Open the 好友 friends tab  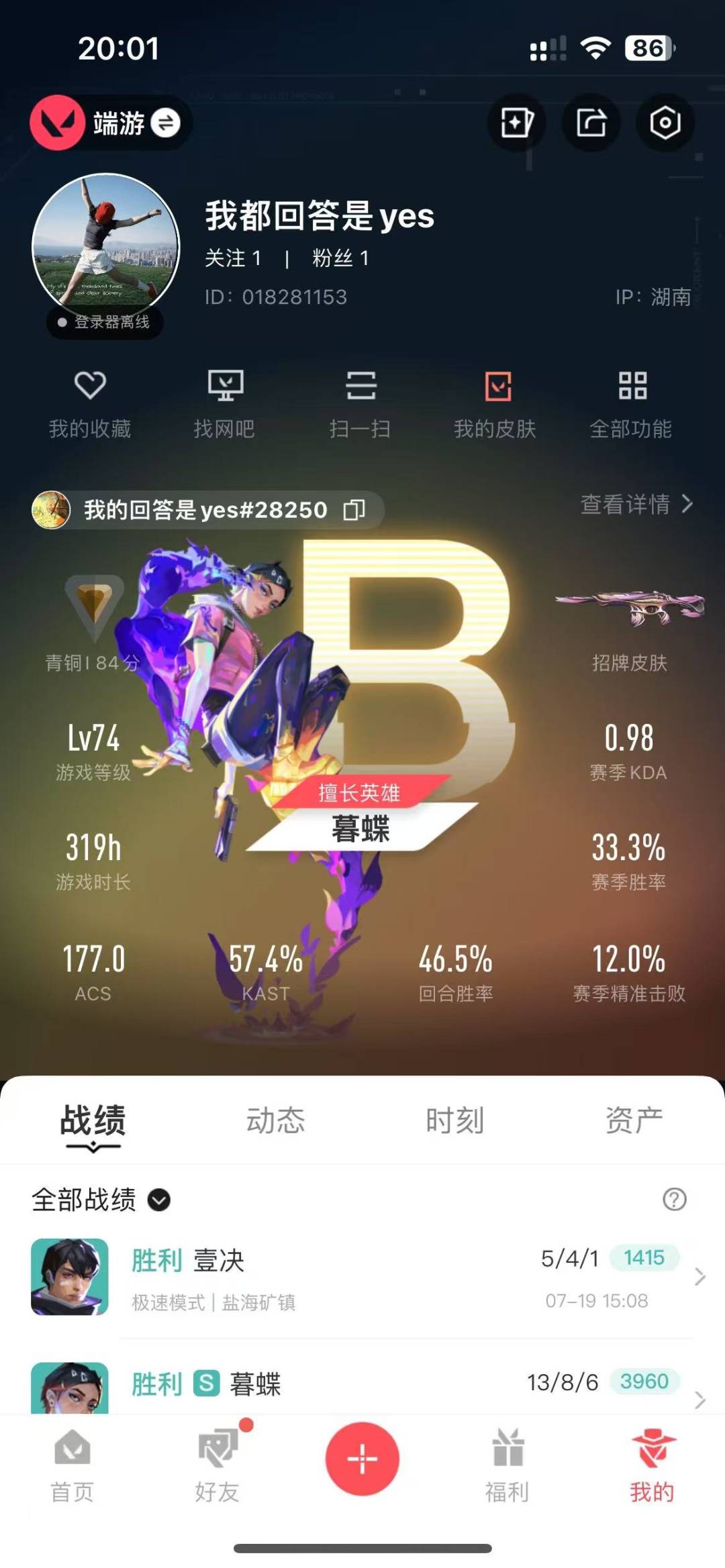(x=217, y=1466)
